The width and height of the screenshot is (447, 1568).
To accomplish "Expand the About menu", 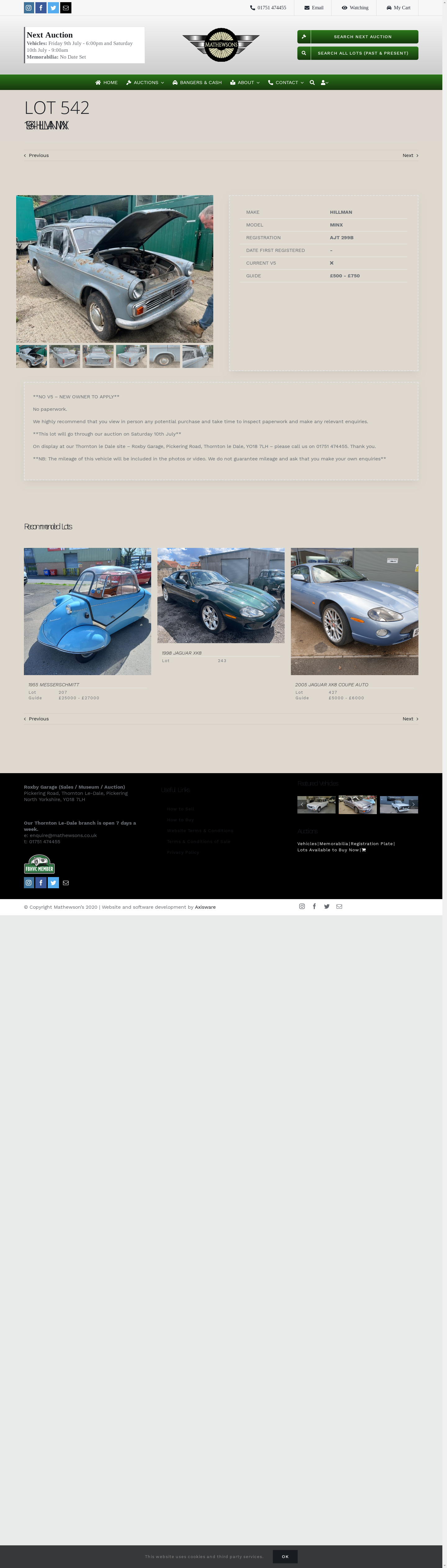I will [x=245, y=82].
